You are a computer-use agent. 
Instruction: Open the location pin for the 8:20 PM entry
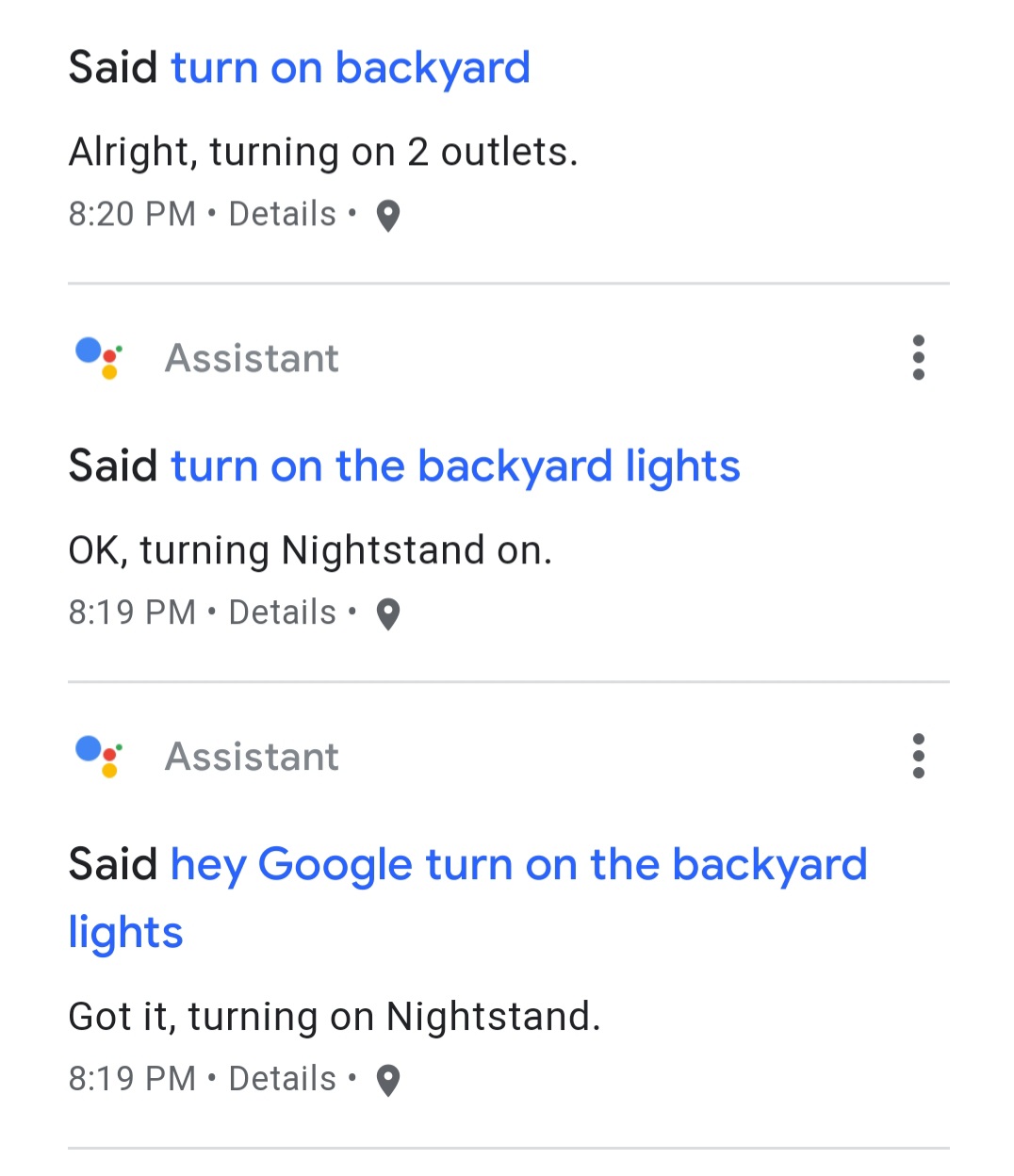(387, 215)
